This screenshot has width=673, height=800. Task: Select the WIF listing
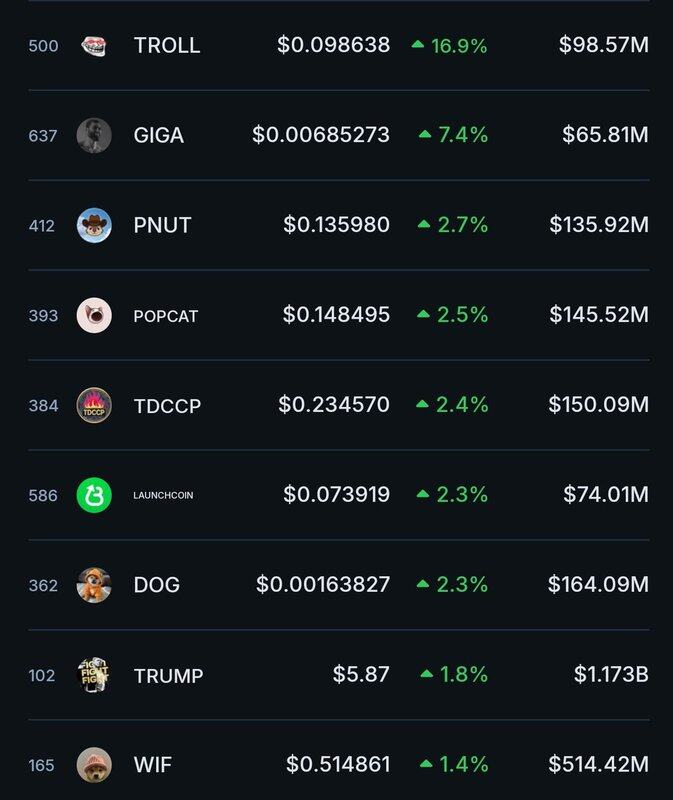(152, 765)
